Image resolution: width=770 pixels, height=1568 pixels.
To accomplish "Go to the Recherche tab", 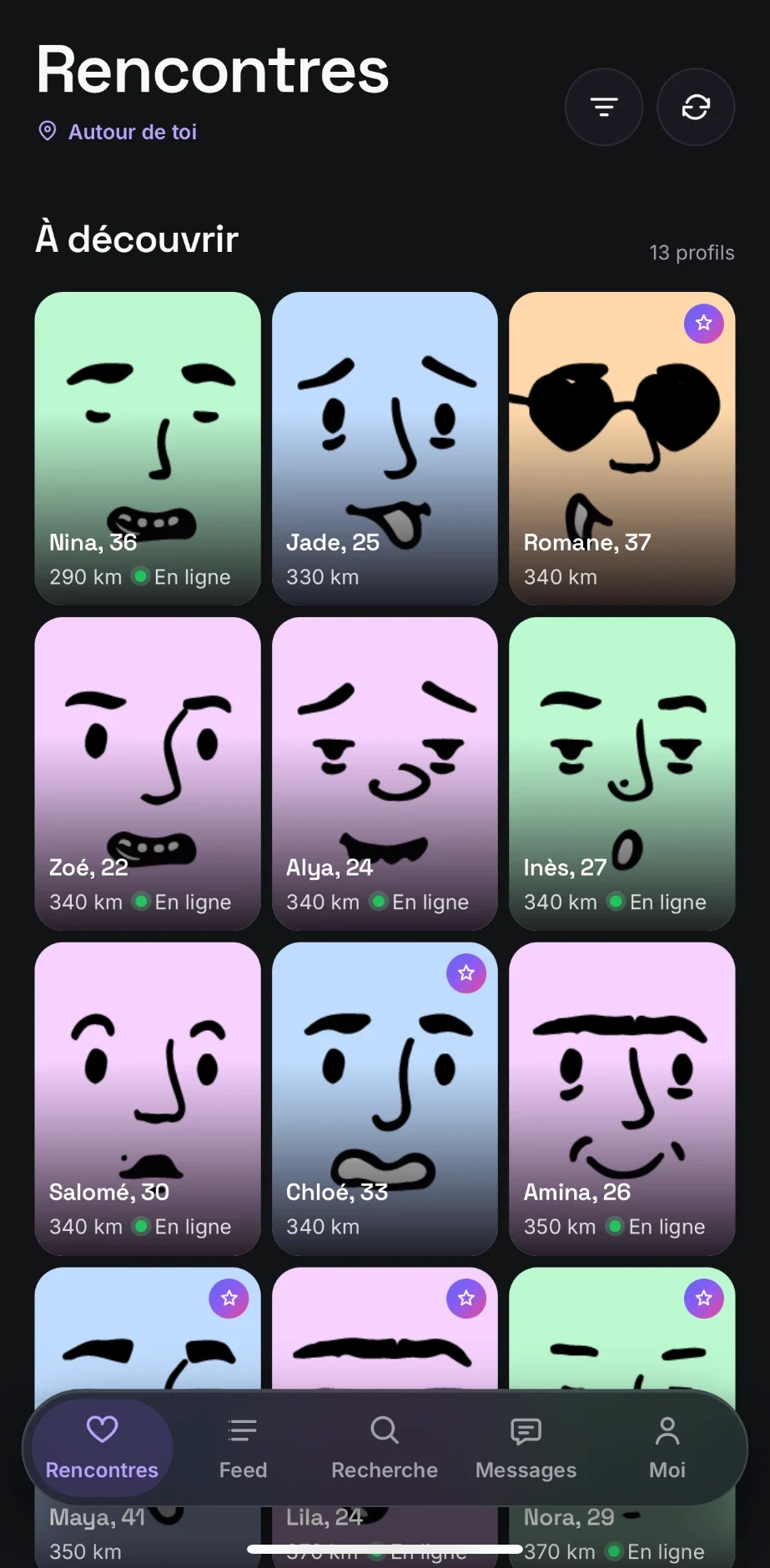I will tap(385, 1448).
